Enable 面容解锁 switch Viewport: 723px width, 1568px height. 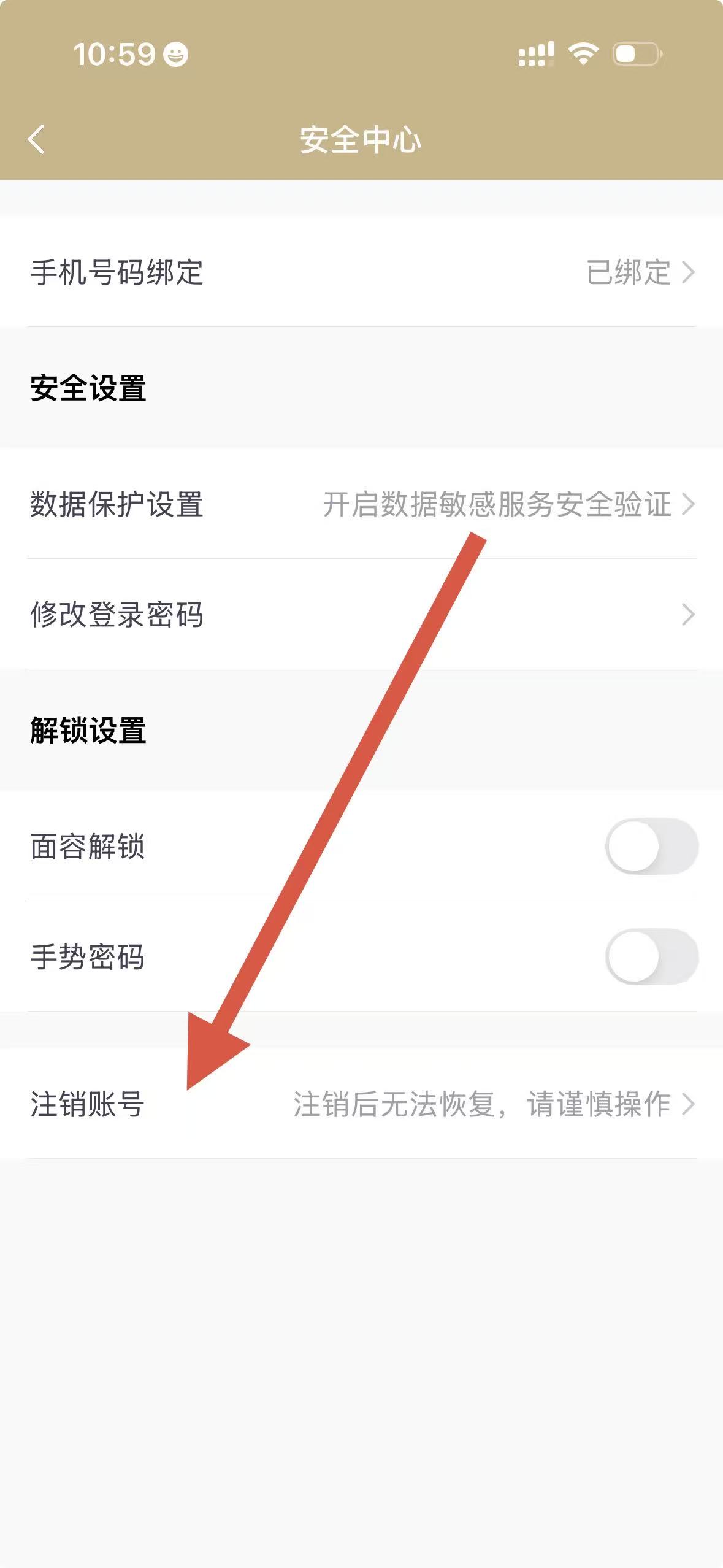pyautogui.click(x=651, y=847)
